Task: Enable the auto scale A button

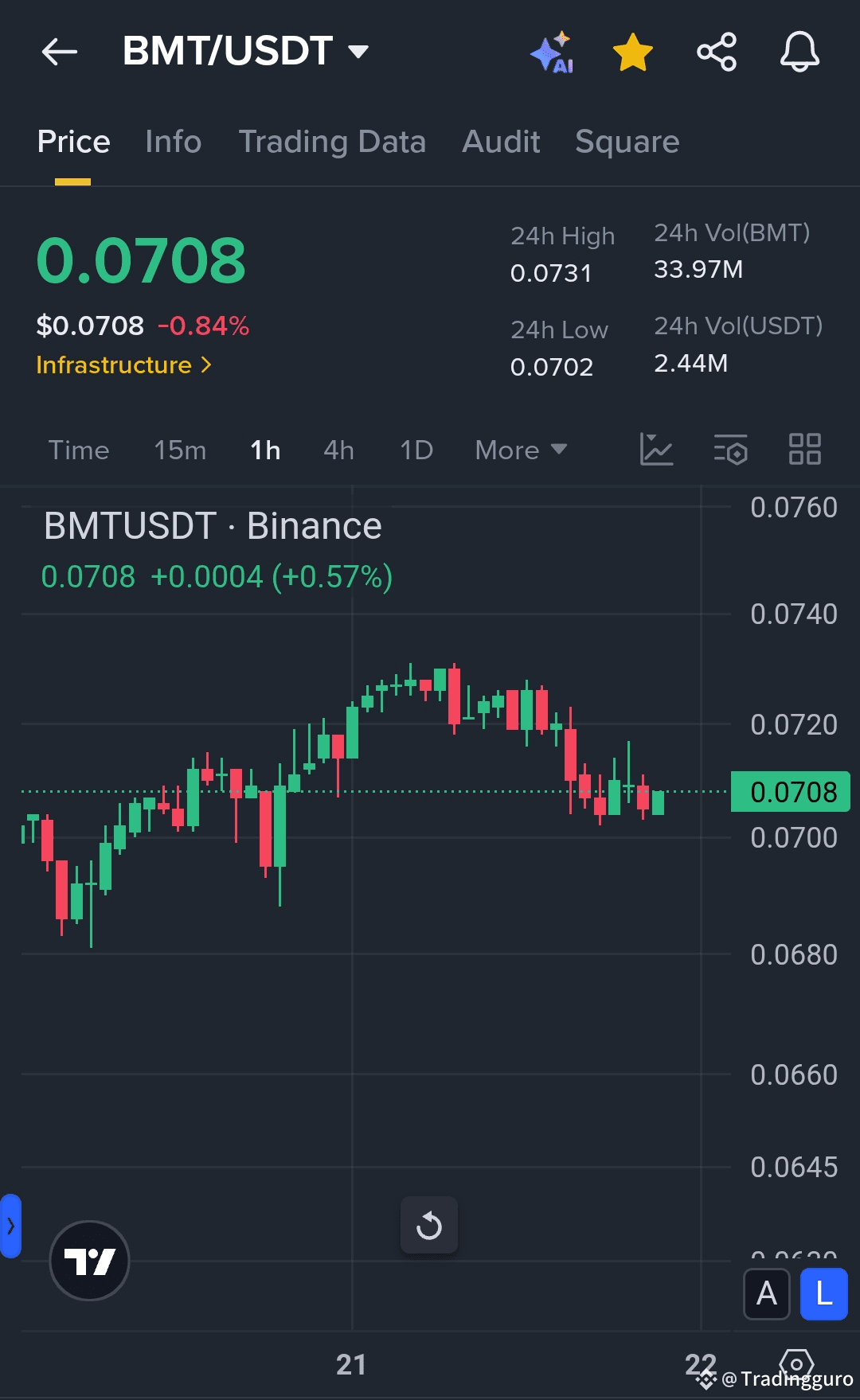Action: point(766,1293)
